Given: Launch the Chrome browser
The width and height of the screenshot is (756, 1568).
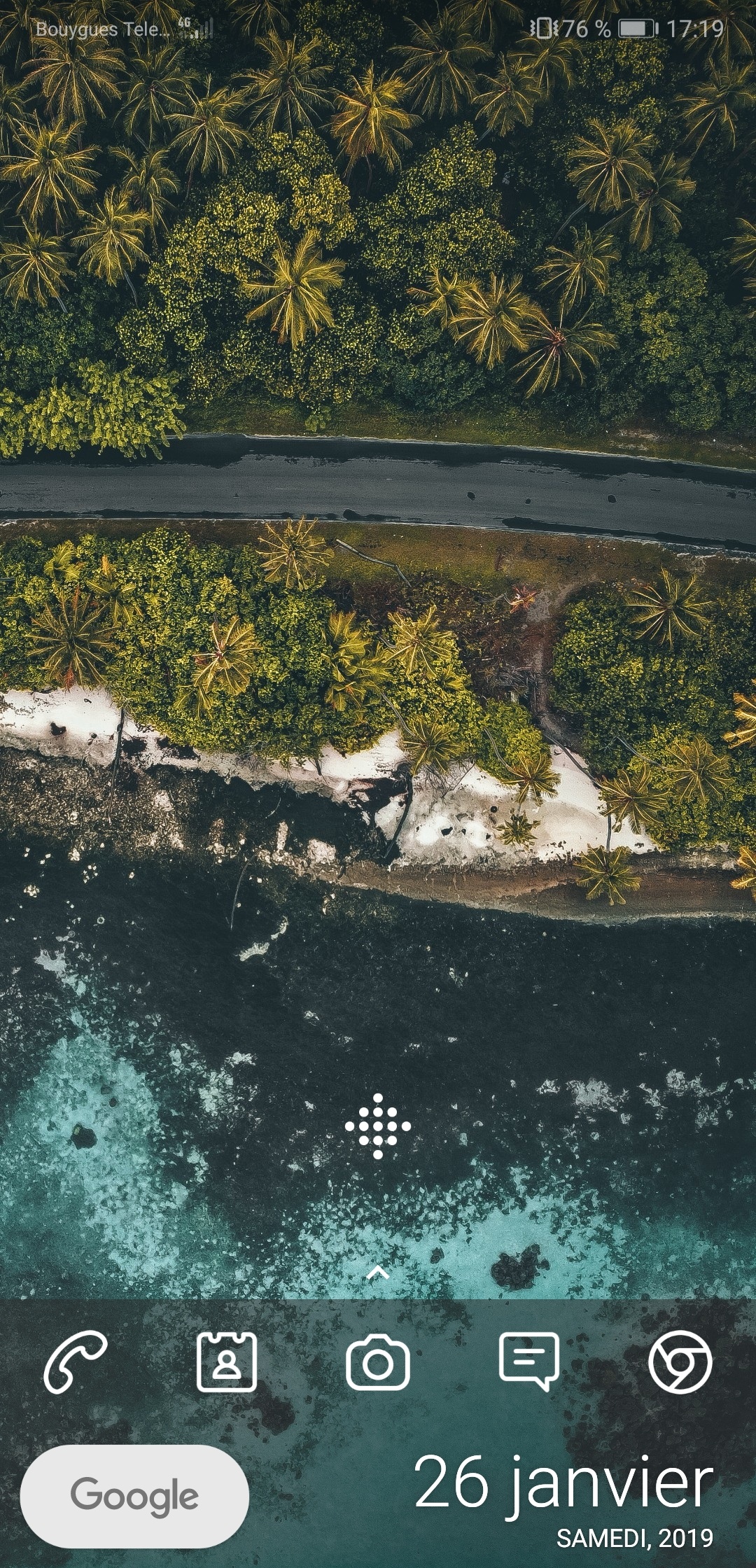Looking at the screenshot, I should coord(680,1362).
